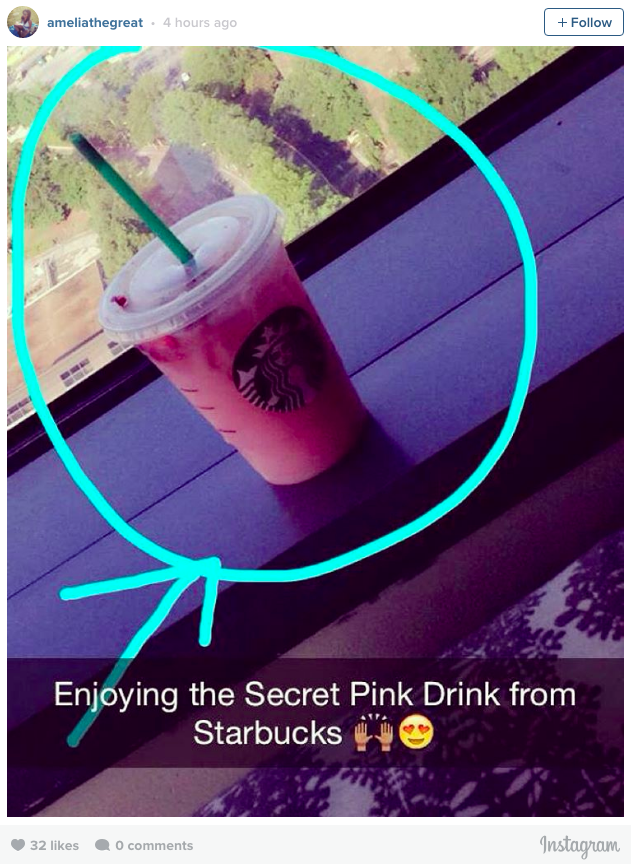This screenshot has height=864, width=631.
Task: Like the post via the heart icon
Action: tap(18, 846)
